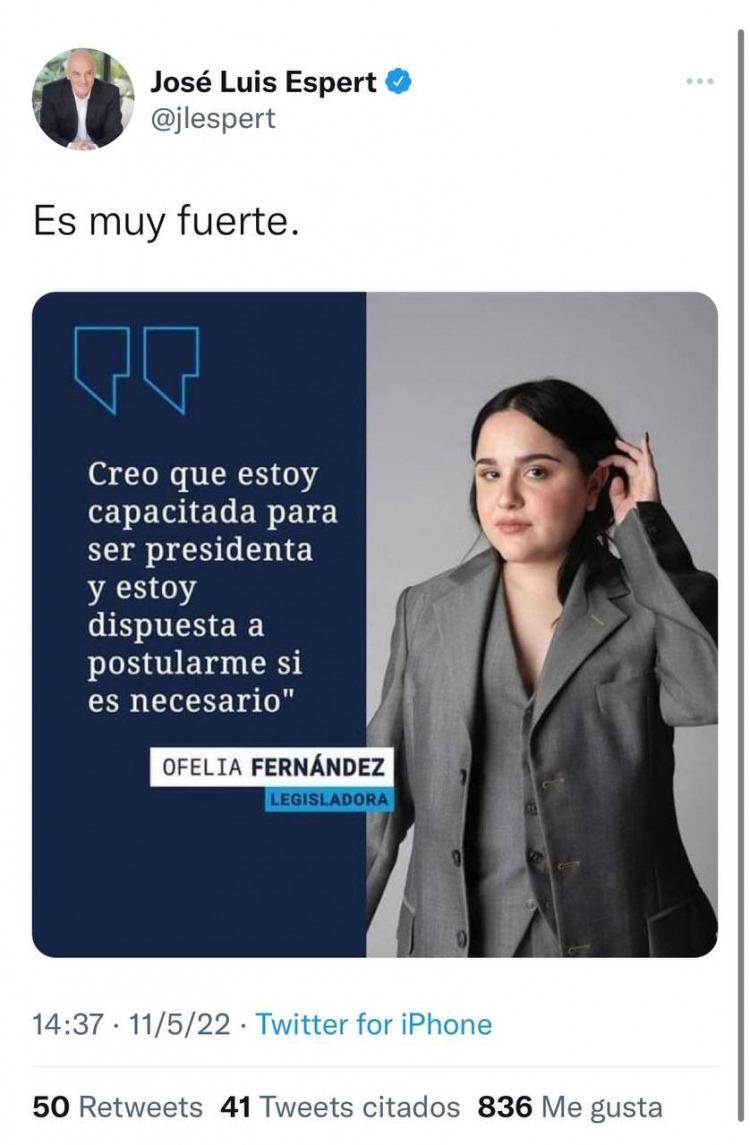Viewport: 750px width, 1145px height.
Task: Tap the Twitter for iPhone link
Action: coord(374,1024)
